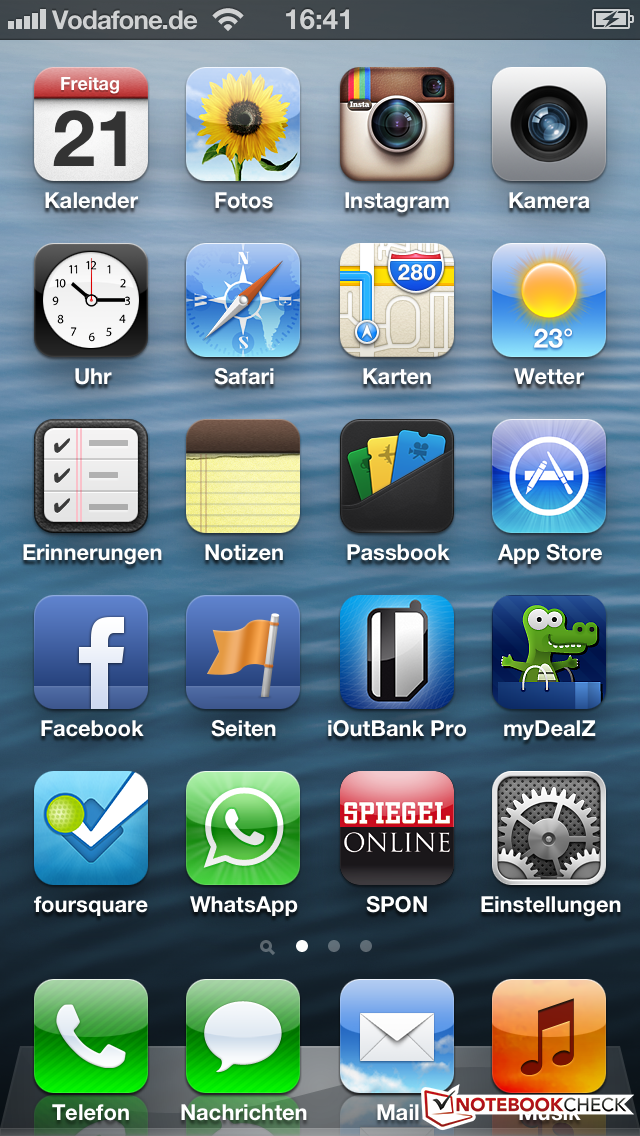640x1136 pixels.
Task: Open the Uhr clock app
Action: [x=91, y=300]
